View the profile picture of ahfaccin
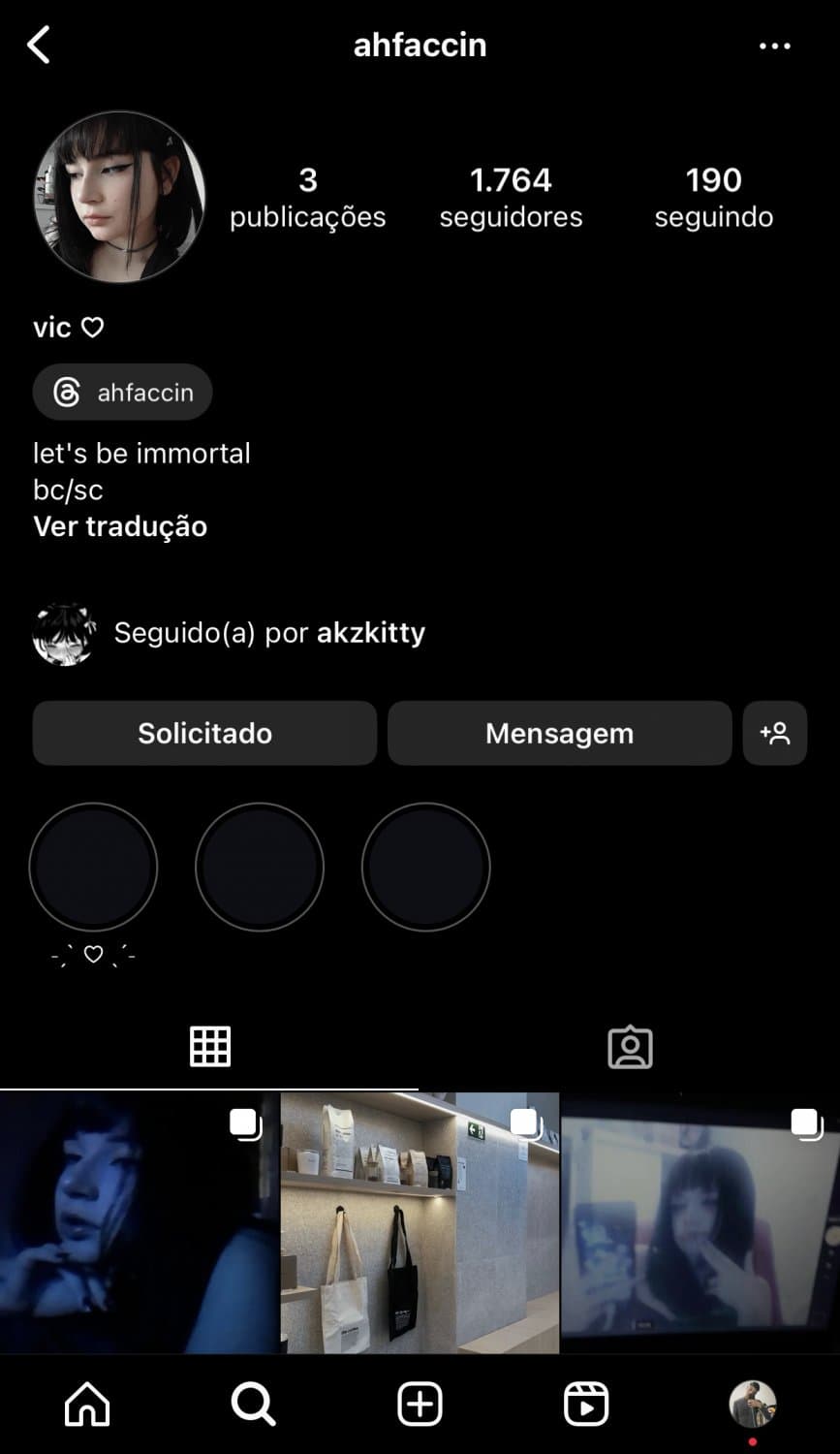This screenshot has height=1454, width=840. pyautogui.click(x=119, y=197)
